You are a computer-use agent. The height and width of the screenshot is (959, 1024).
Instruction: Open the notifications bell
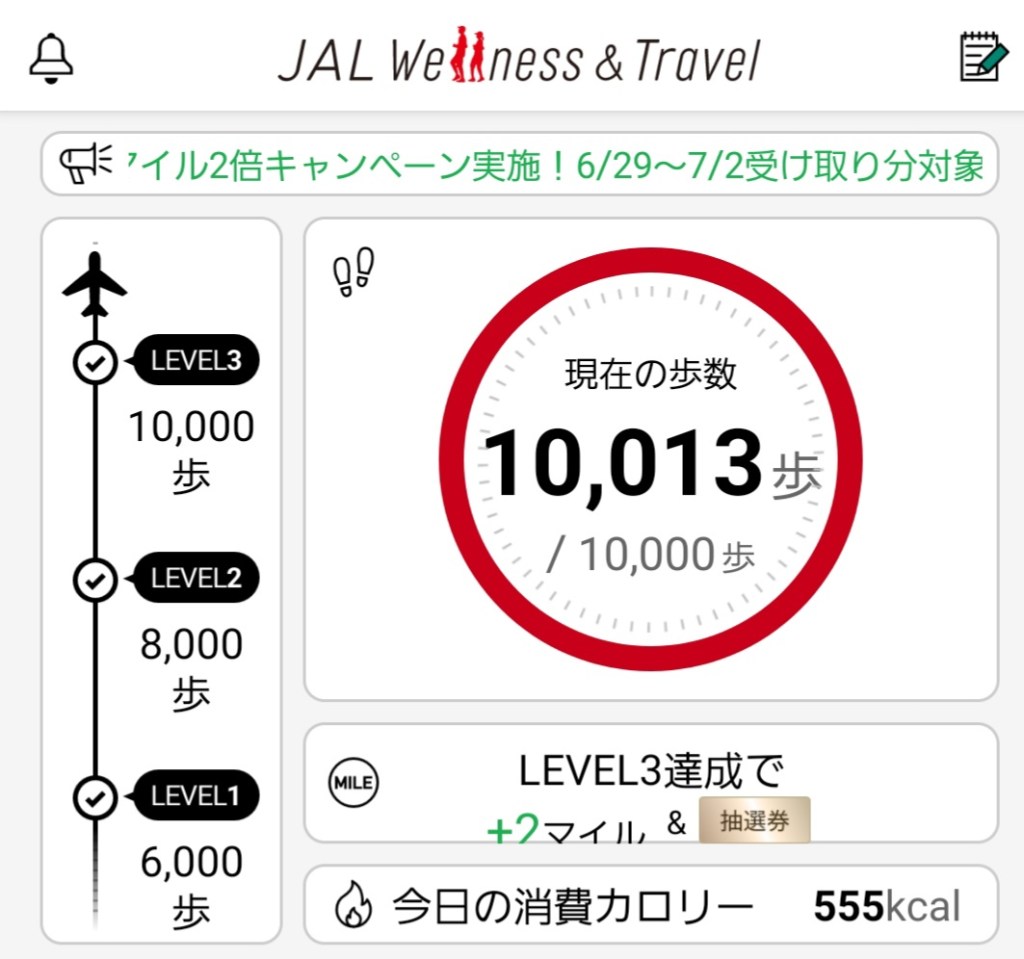pos(52,58)
